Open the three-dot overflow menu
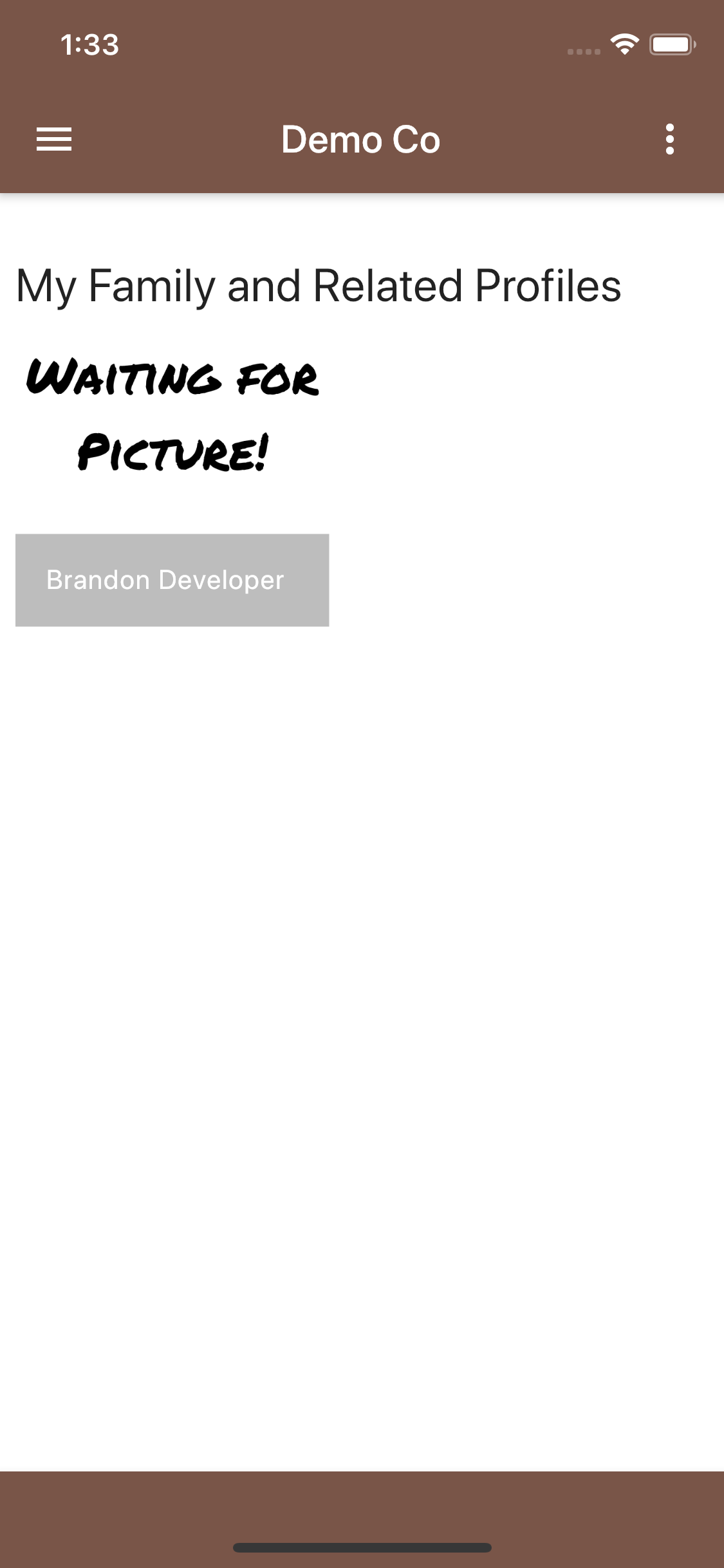The width and height of the screenshot is (724, 1568). (670, 139)
